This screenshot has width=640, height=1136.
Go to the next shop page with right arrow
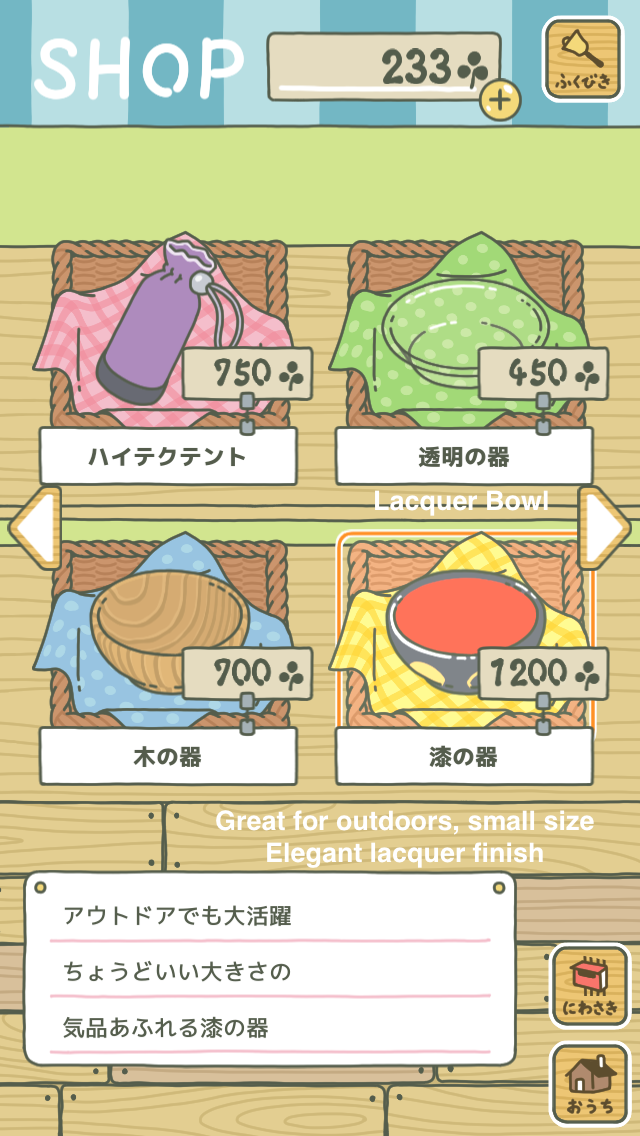pos(604,527)
